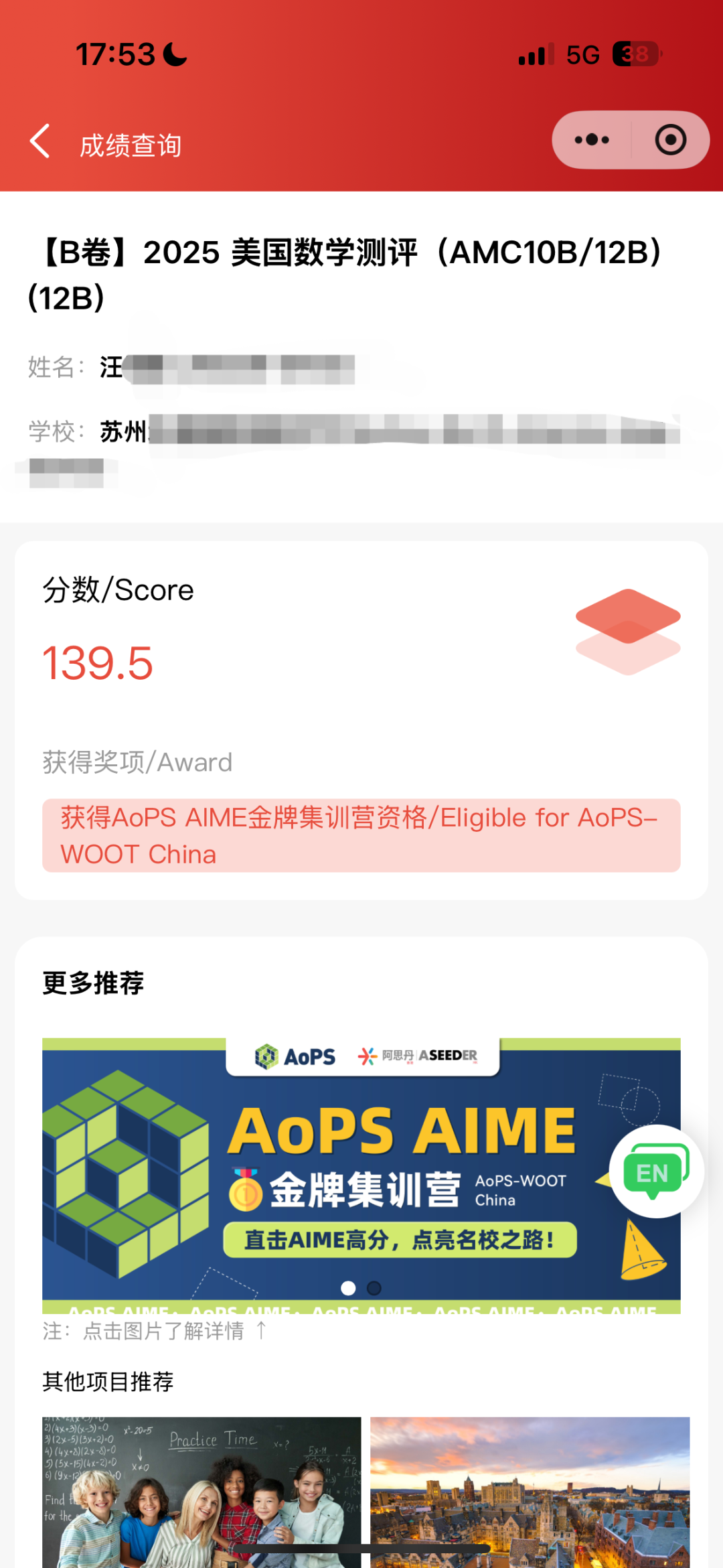Viewport: 723px width, 1568px height.
Task: Tap the green EN language chat button
Action: (x=655, y=1172)
